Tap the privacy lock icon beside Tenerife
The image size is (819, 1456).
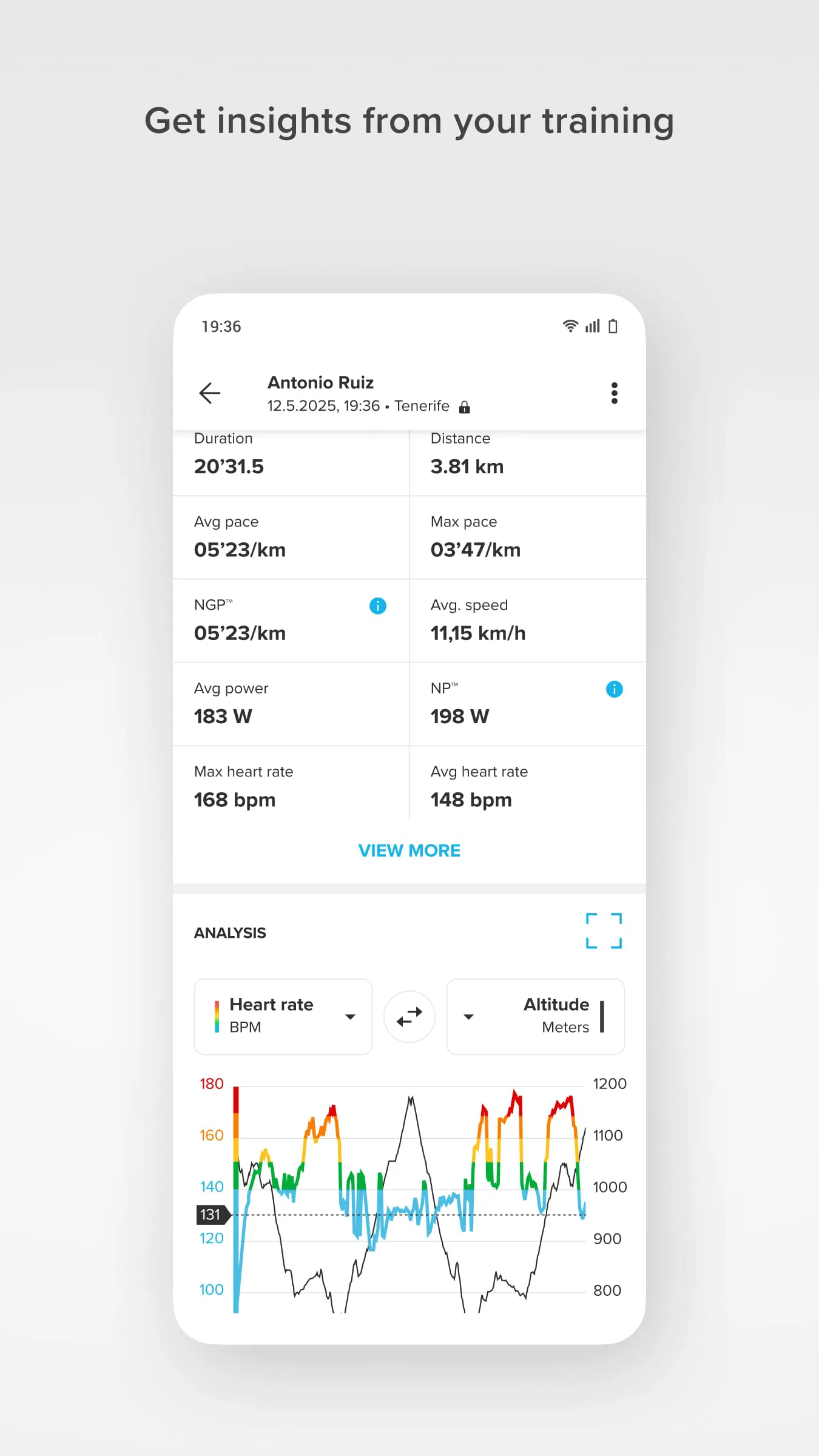pos(465,406)
